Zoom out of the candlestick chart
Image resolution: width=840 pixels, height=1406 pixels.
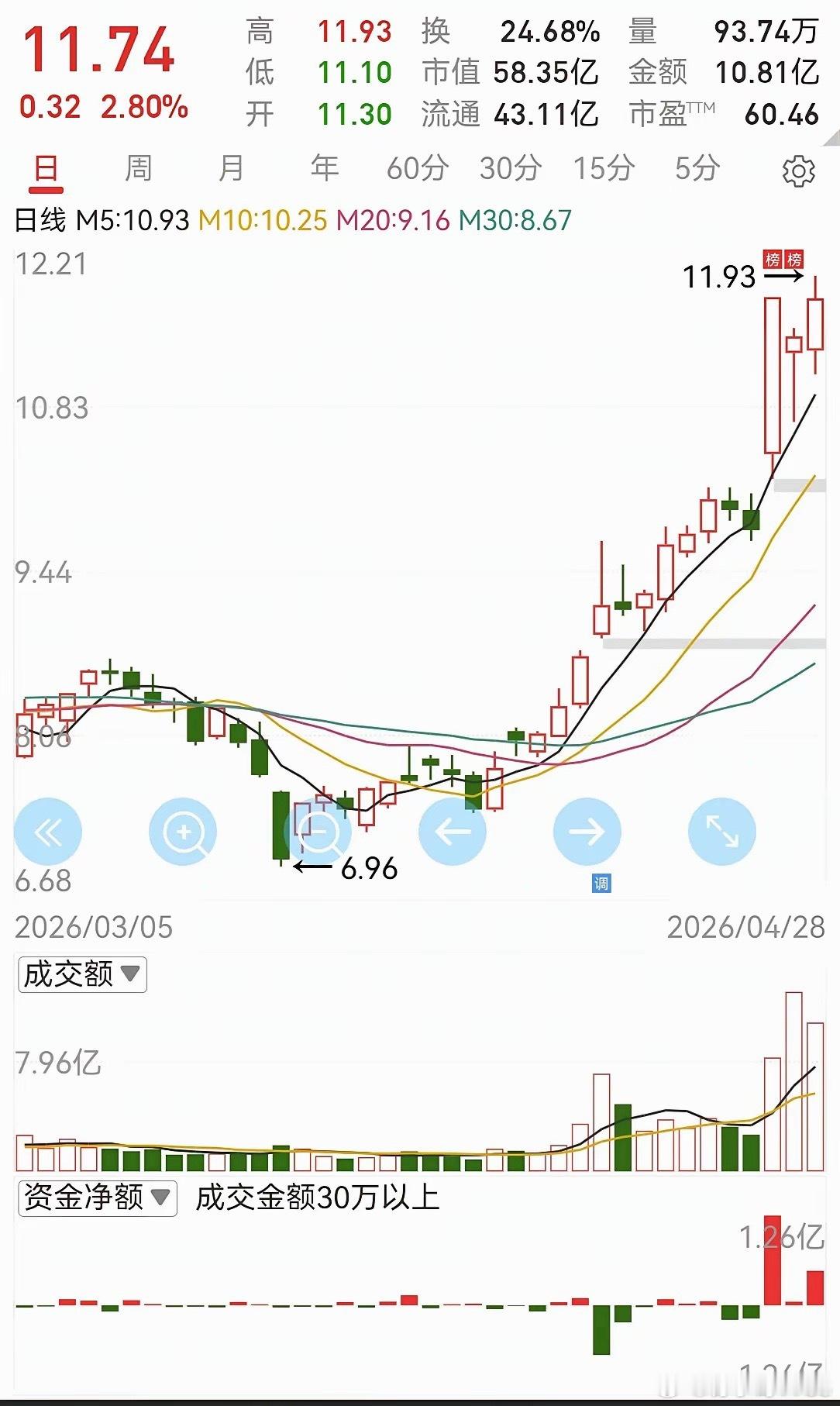click(318, 832)
